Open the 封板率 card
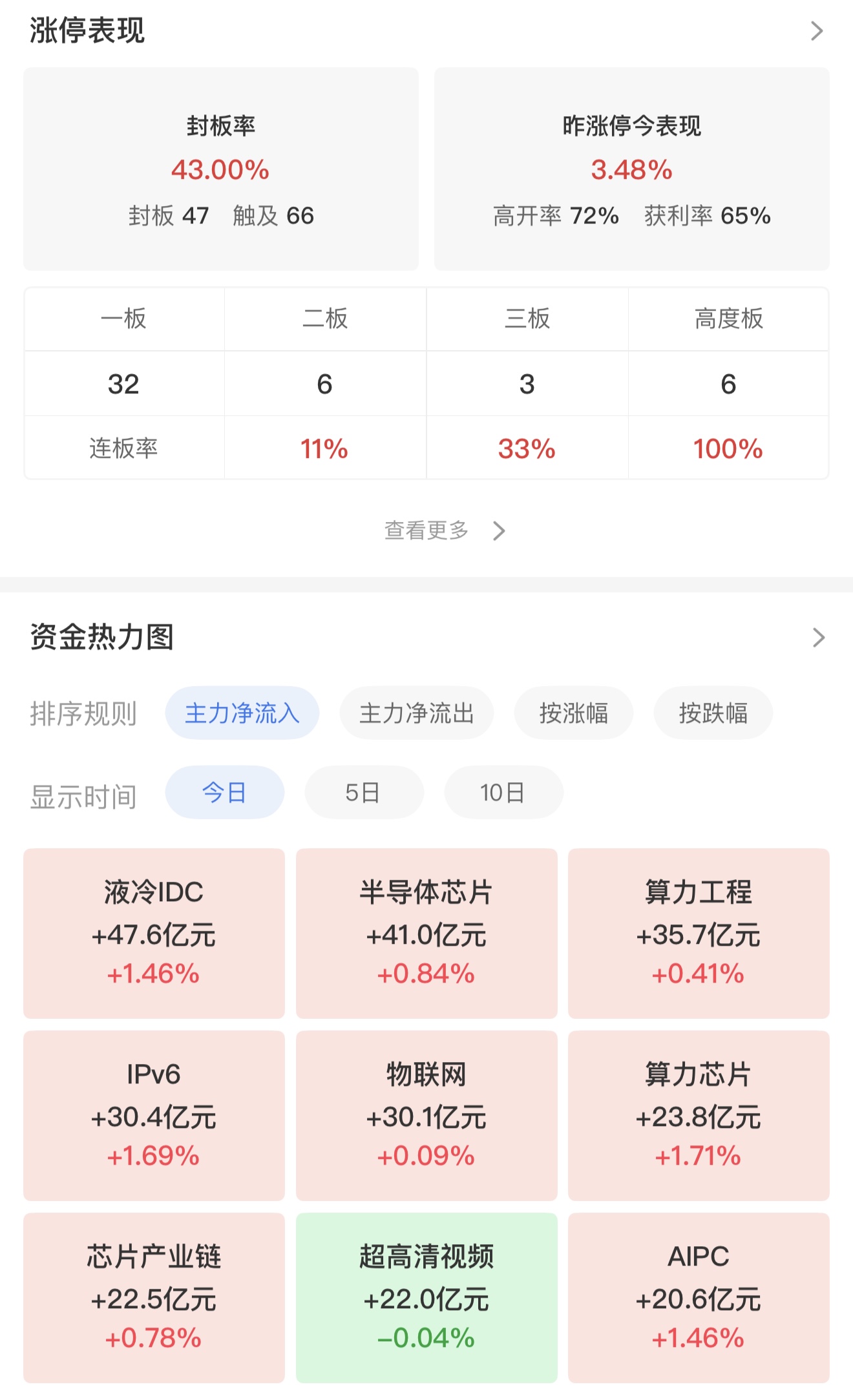This screenshot has width=853, height=1400. click(x=221, y=169)
